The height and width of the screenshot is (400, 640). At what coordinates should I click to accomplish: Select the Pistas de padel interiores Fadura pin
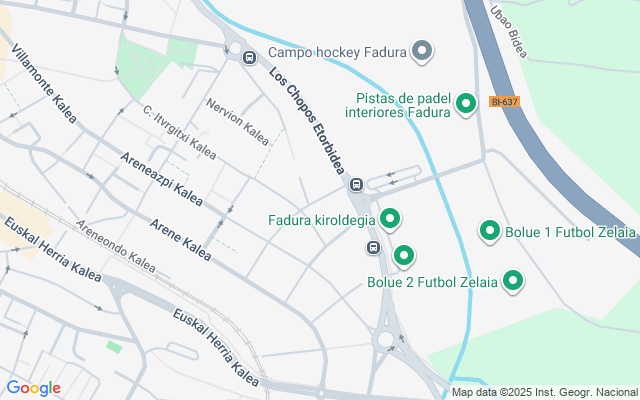click(466, 104)
